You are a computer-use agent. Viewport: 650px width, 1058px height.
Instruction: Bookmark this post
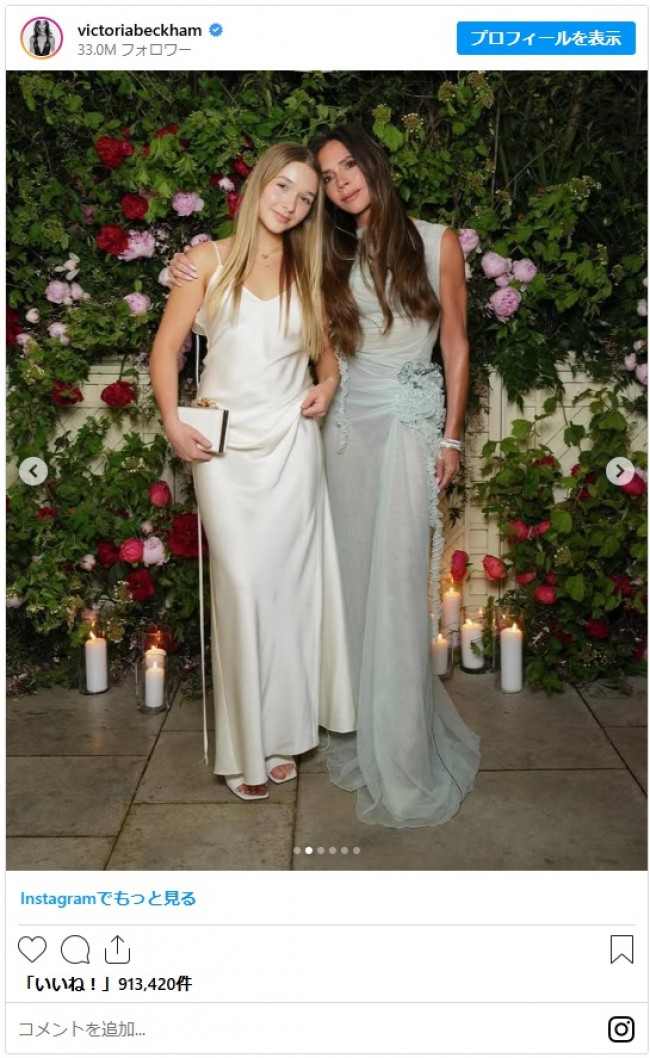pos(621,949)
